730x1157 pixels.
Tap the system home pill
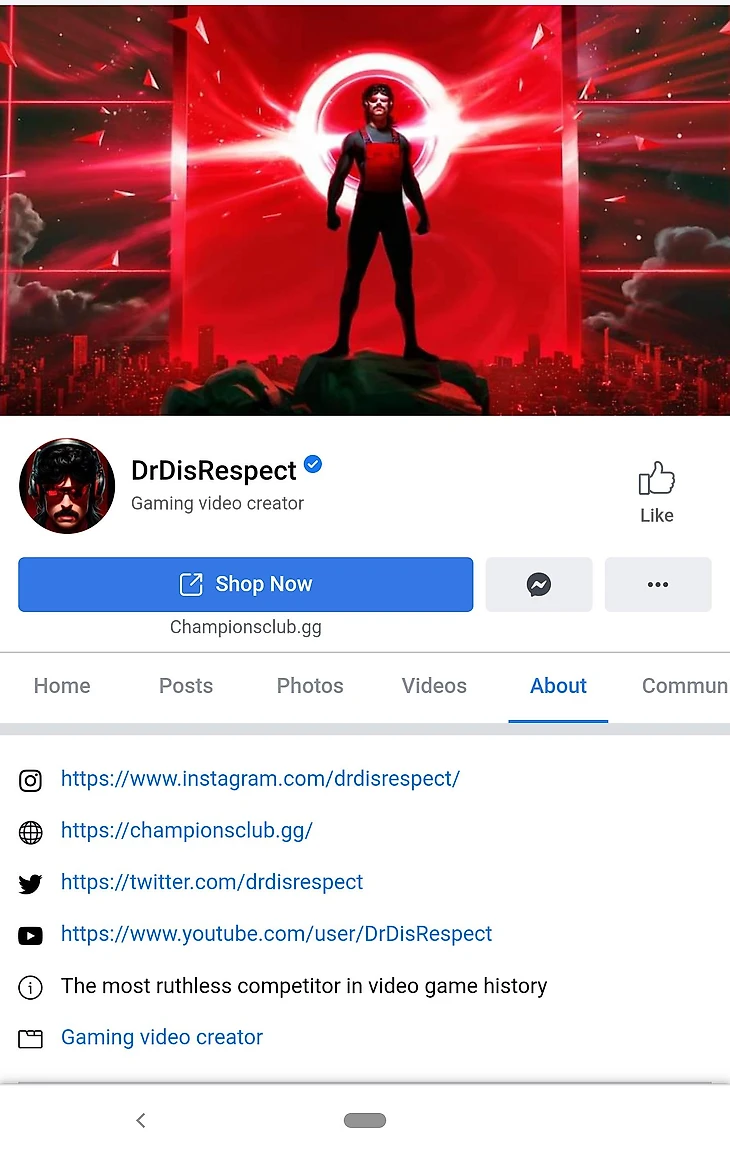tap(365, 1120)
